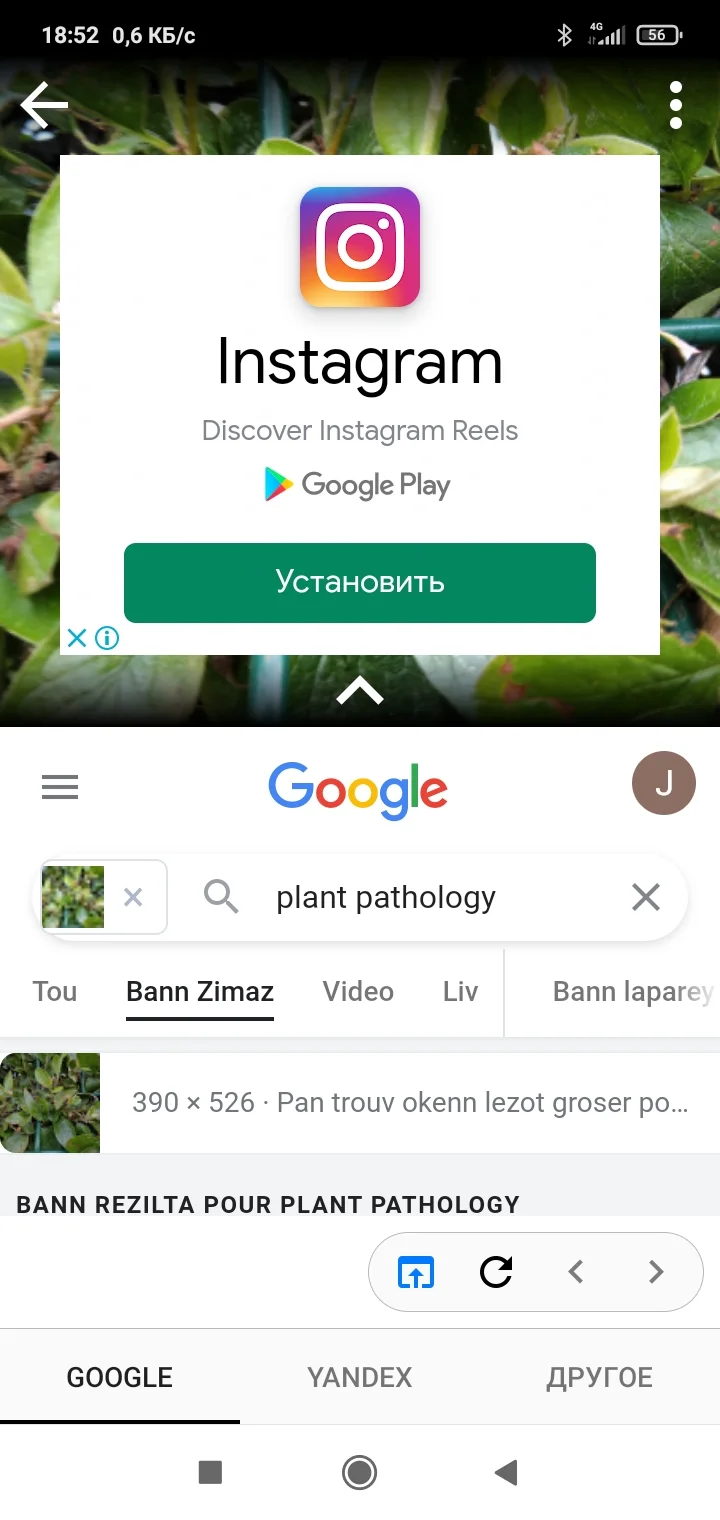Tap the back arrow at top left

tap(44, 105)
